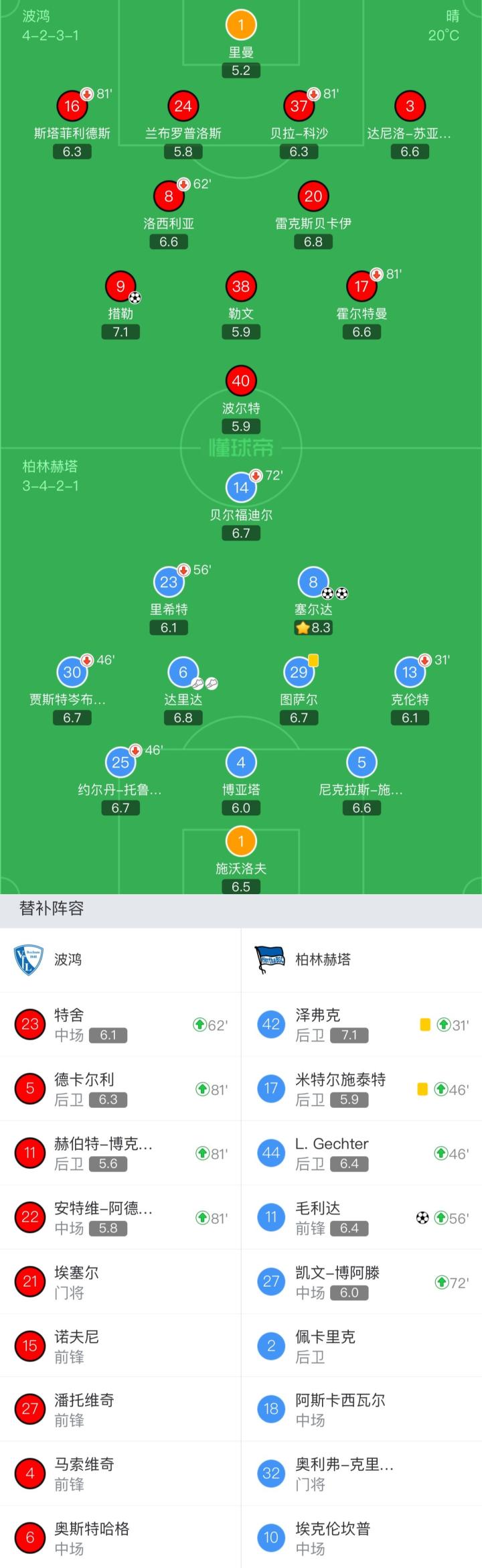Open substitute 特舍's row

click(x=120, y=1024)
